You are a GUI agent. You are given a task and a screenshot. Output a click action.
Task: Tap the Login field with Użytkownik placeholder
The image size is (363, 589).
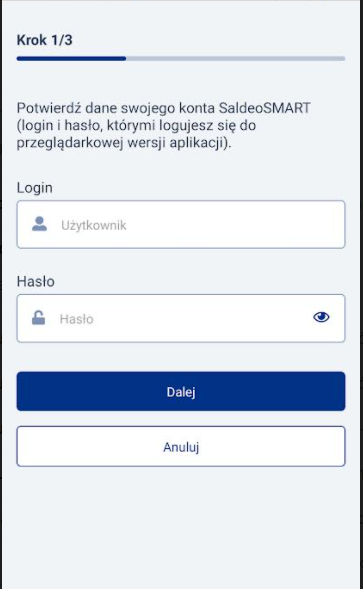point(181,225)
